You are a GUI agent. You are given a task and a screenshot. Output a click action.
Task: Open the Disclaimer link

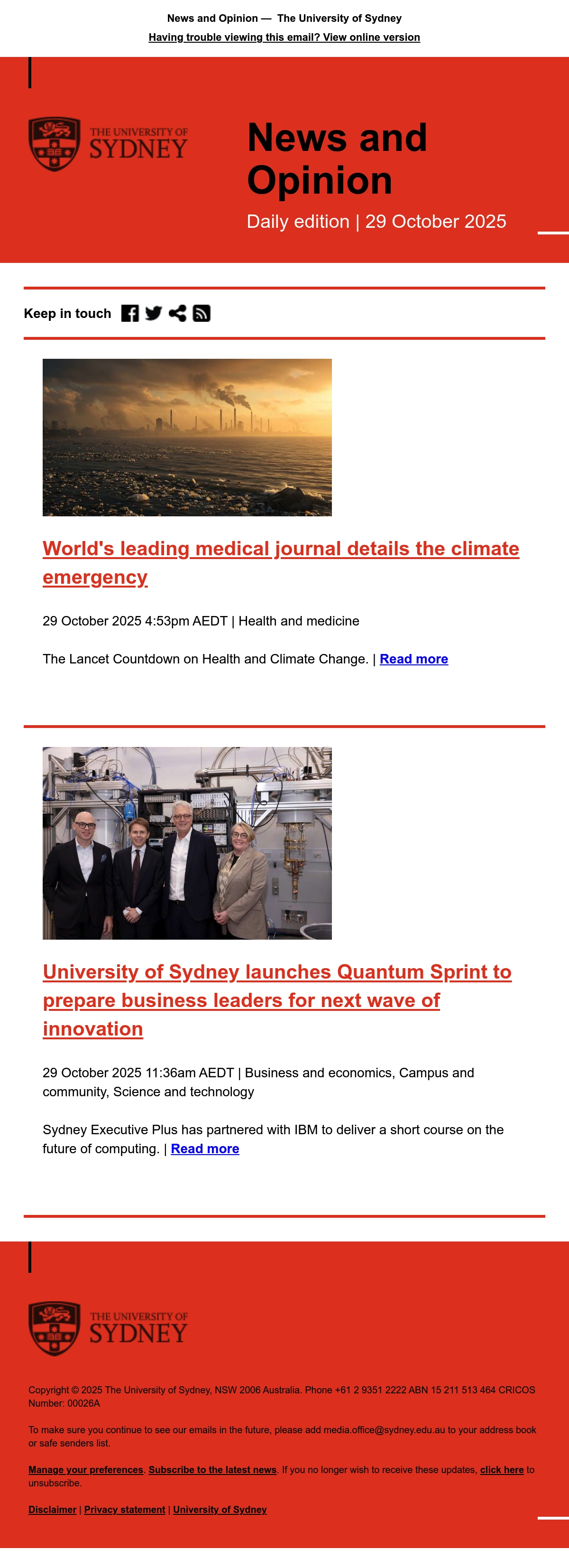coord(52,1510)
